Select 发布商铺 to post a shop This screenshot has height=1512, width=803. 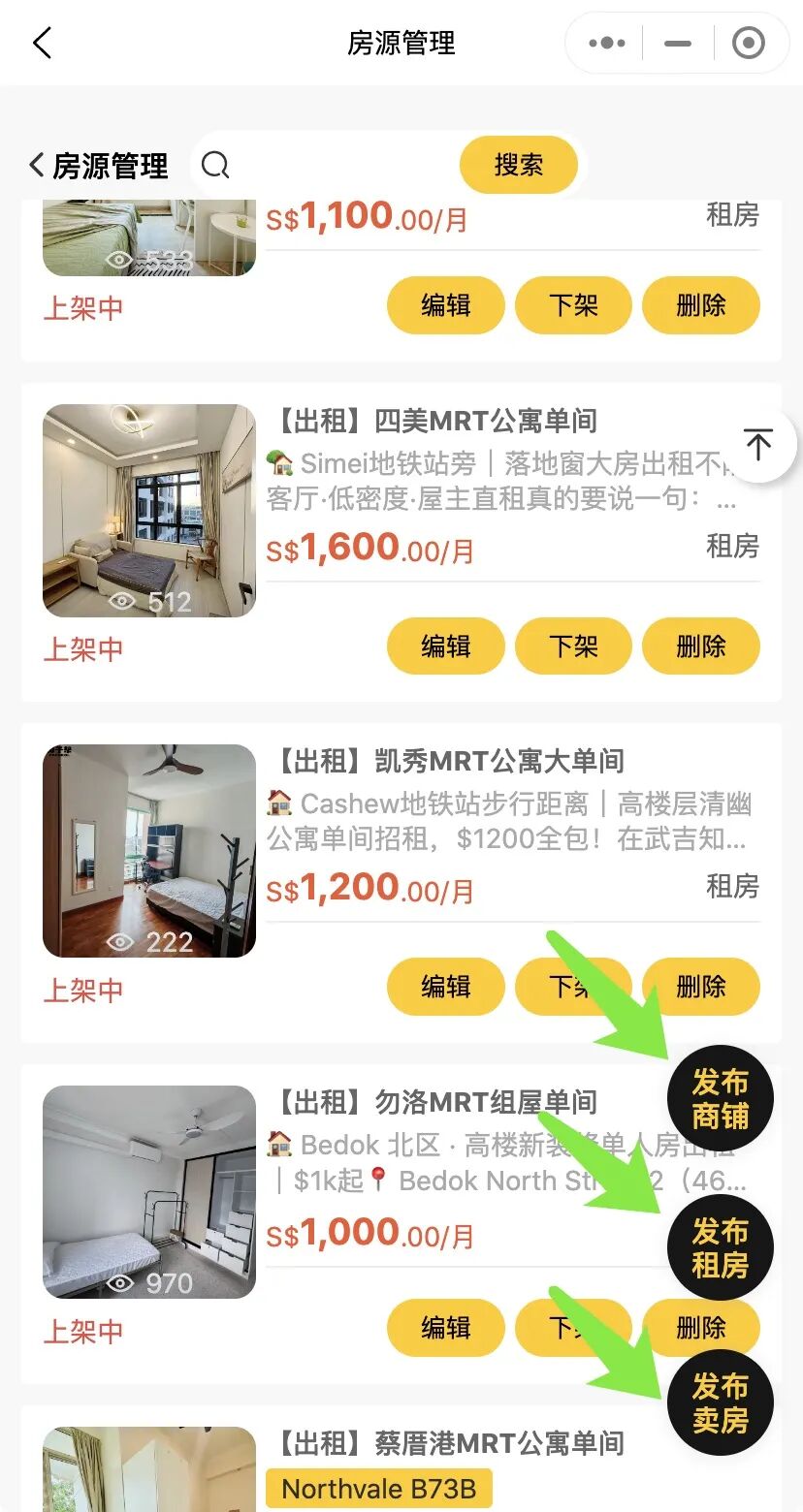coord(721,1099)
